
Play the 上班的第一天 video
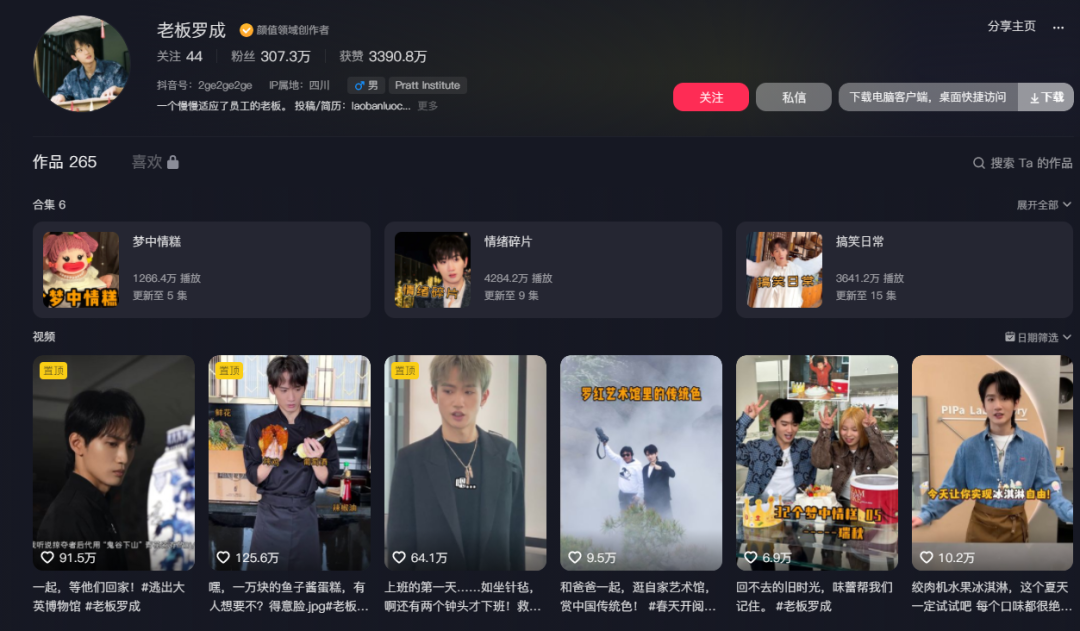(x=465, y=460)
